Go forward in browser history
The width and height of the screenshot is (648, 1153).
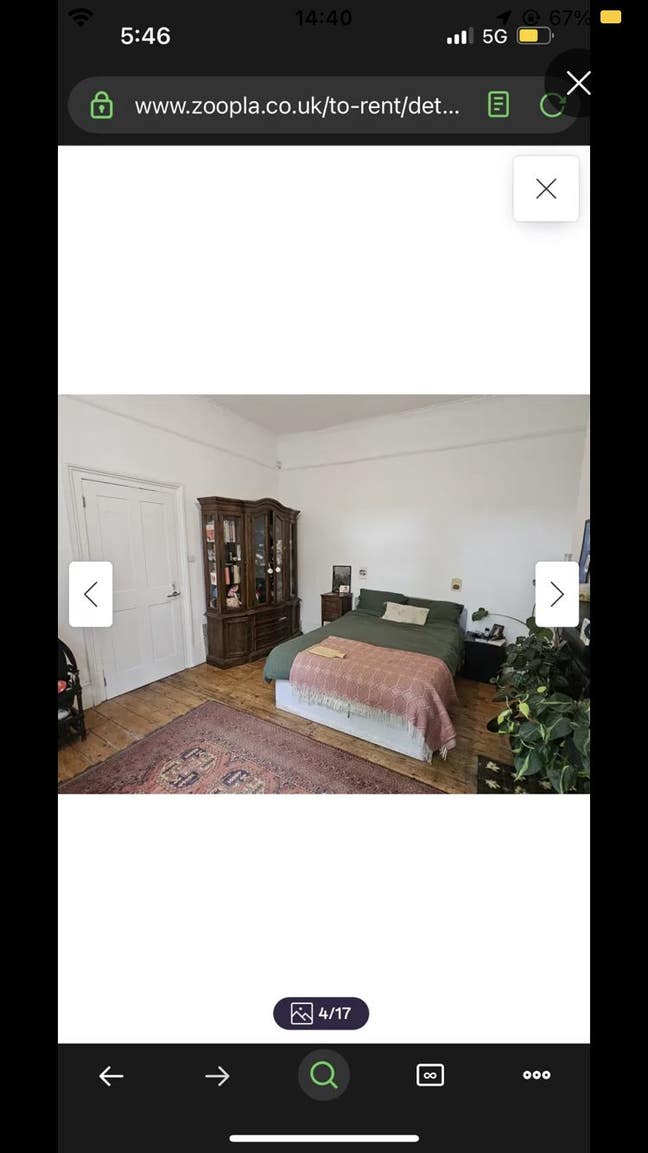point(217,1076)
